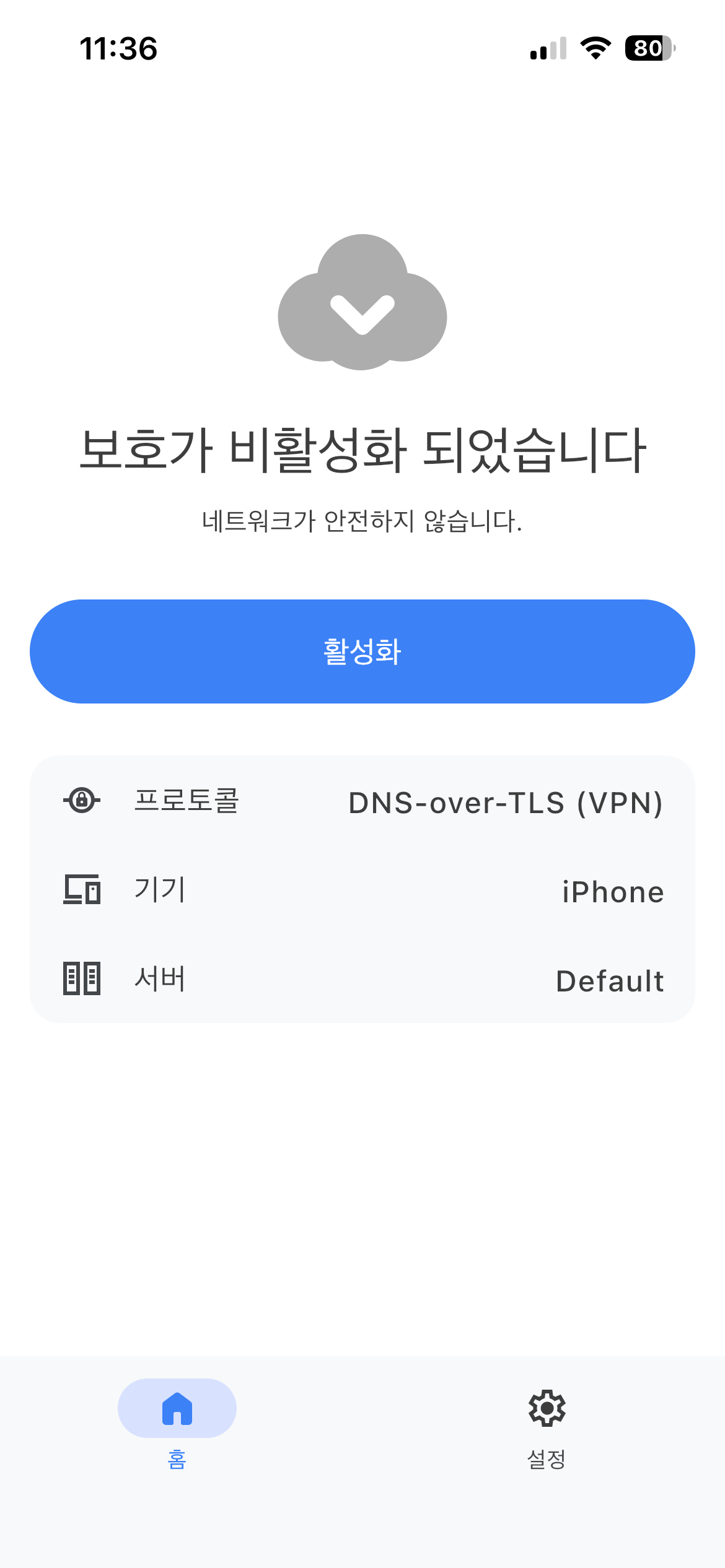Select the 보호가 비활성화 되었습니다 heading
Image resolution: width=725 pixels, height=1568 pixels.
coord(362,451)
